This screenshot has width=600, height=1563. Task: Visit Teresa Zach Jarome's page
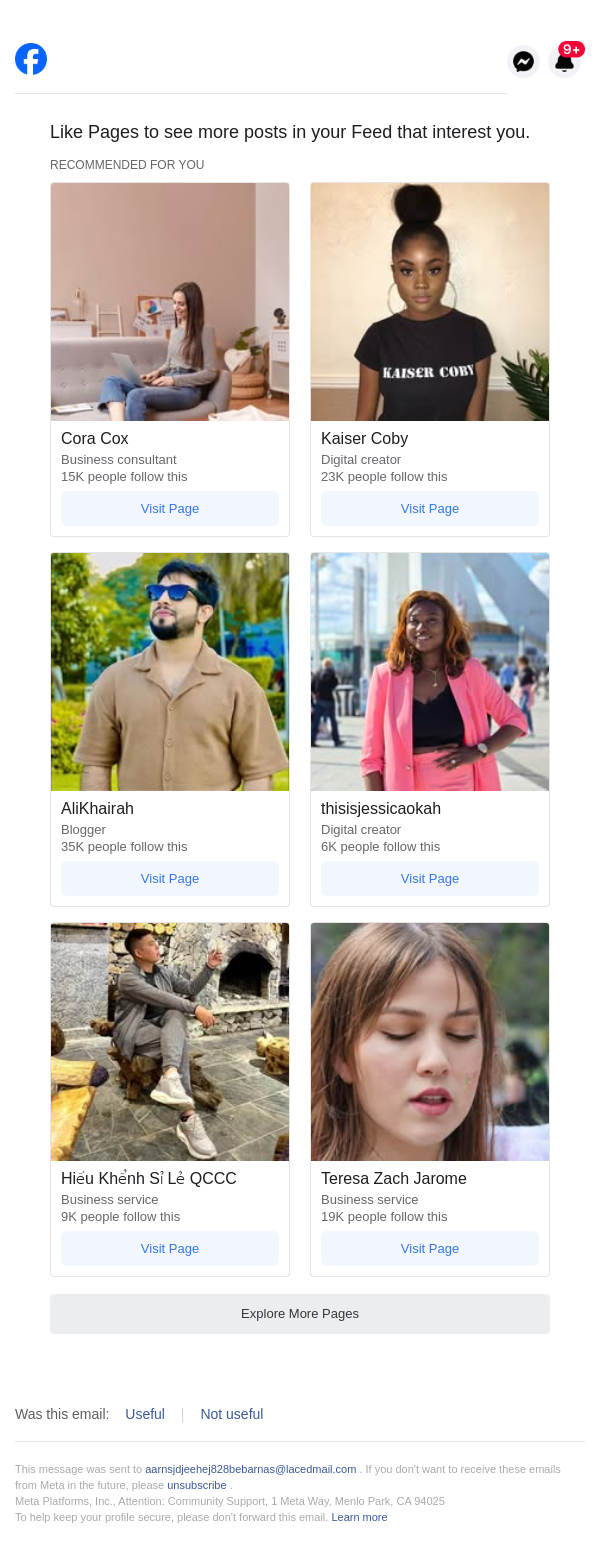coord(430,1248)
